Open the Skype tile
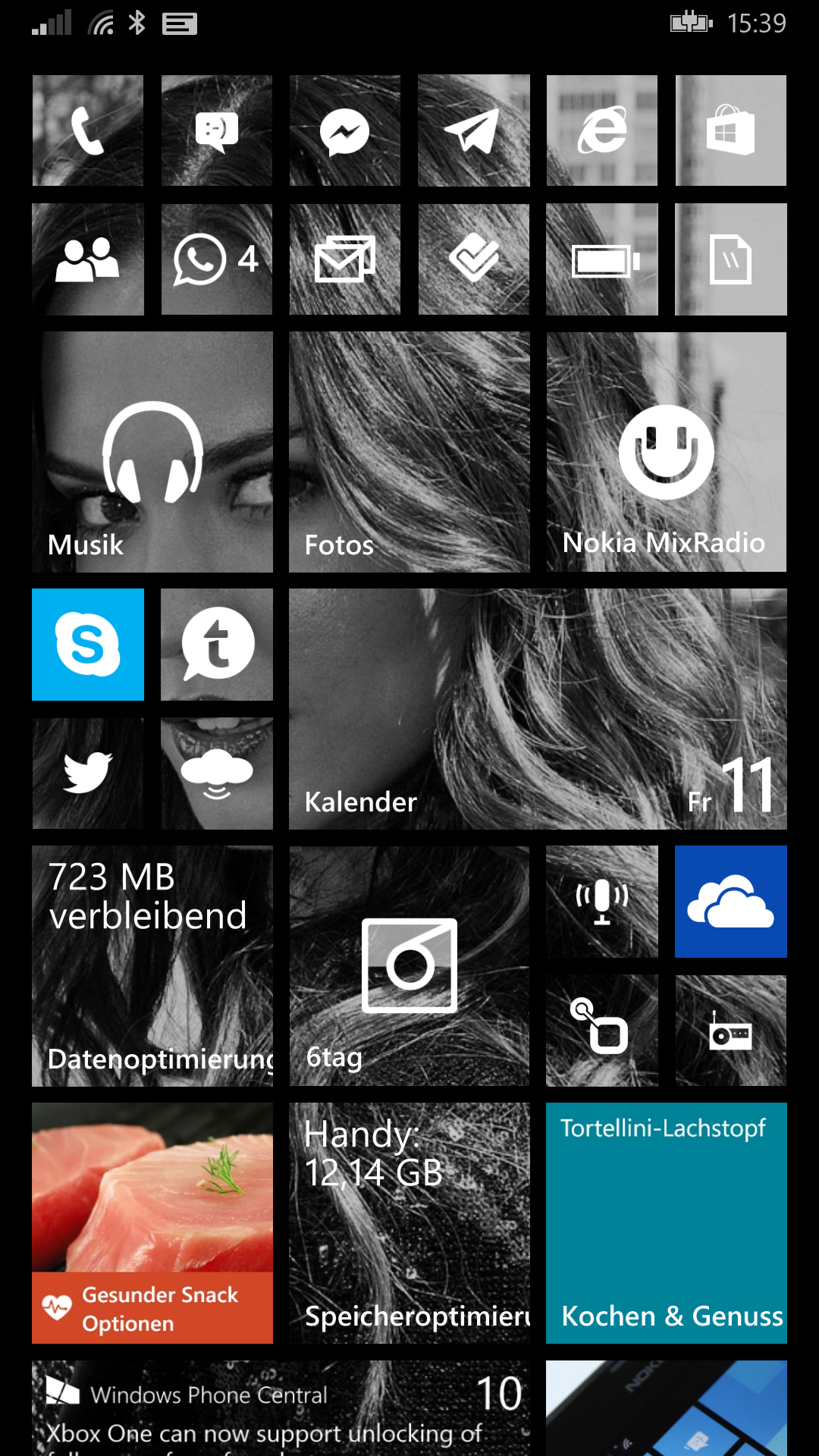819x1456 pixels. 88,645
